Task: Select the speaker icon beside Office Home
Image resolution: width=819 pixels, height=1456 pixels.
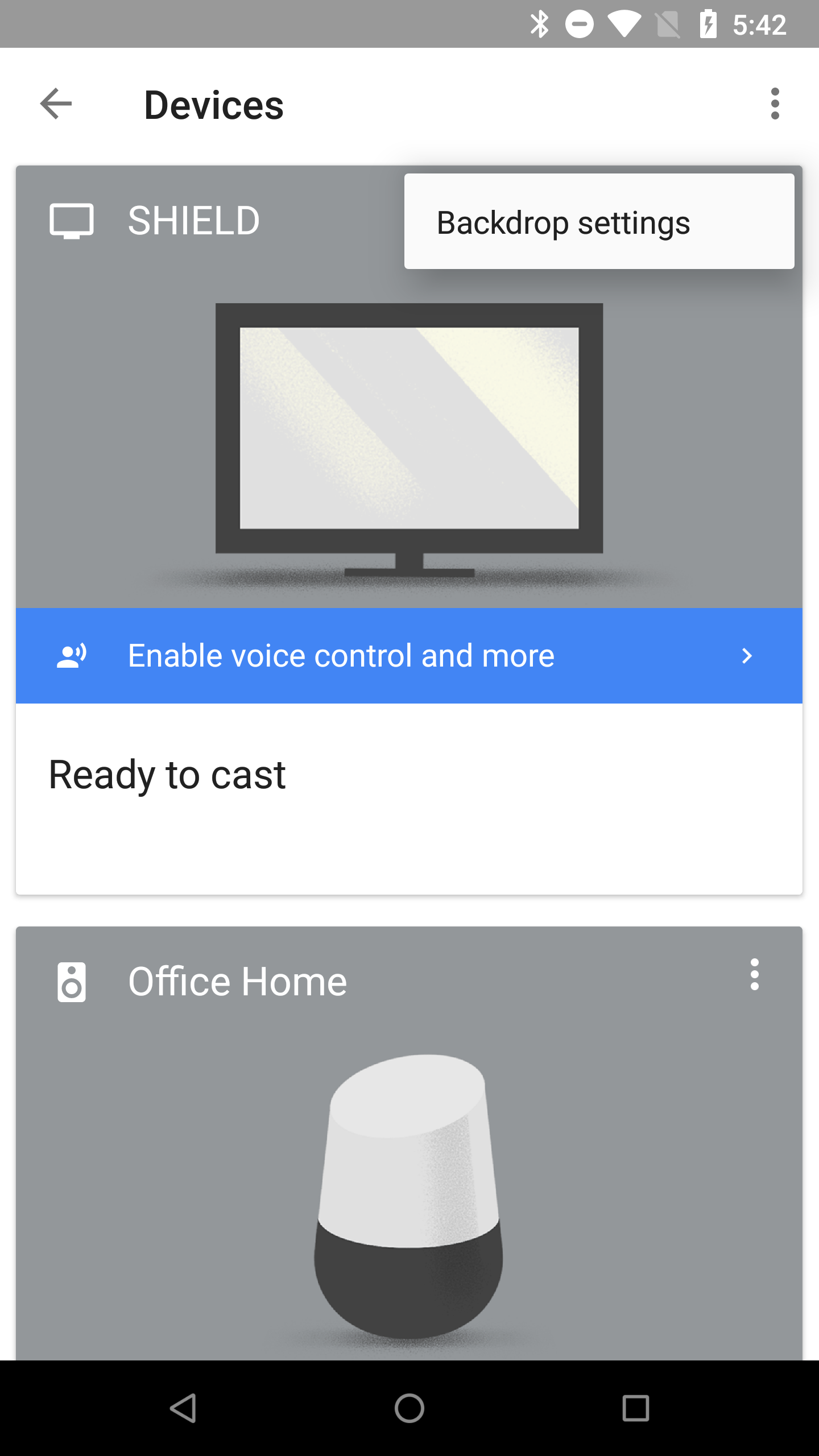Action: [72, 981]
